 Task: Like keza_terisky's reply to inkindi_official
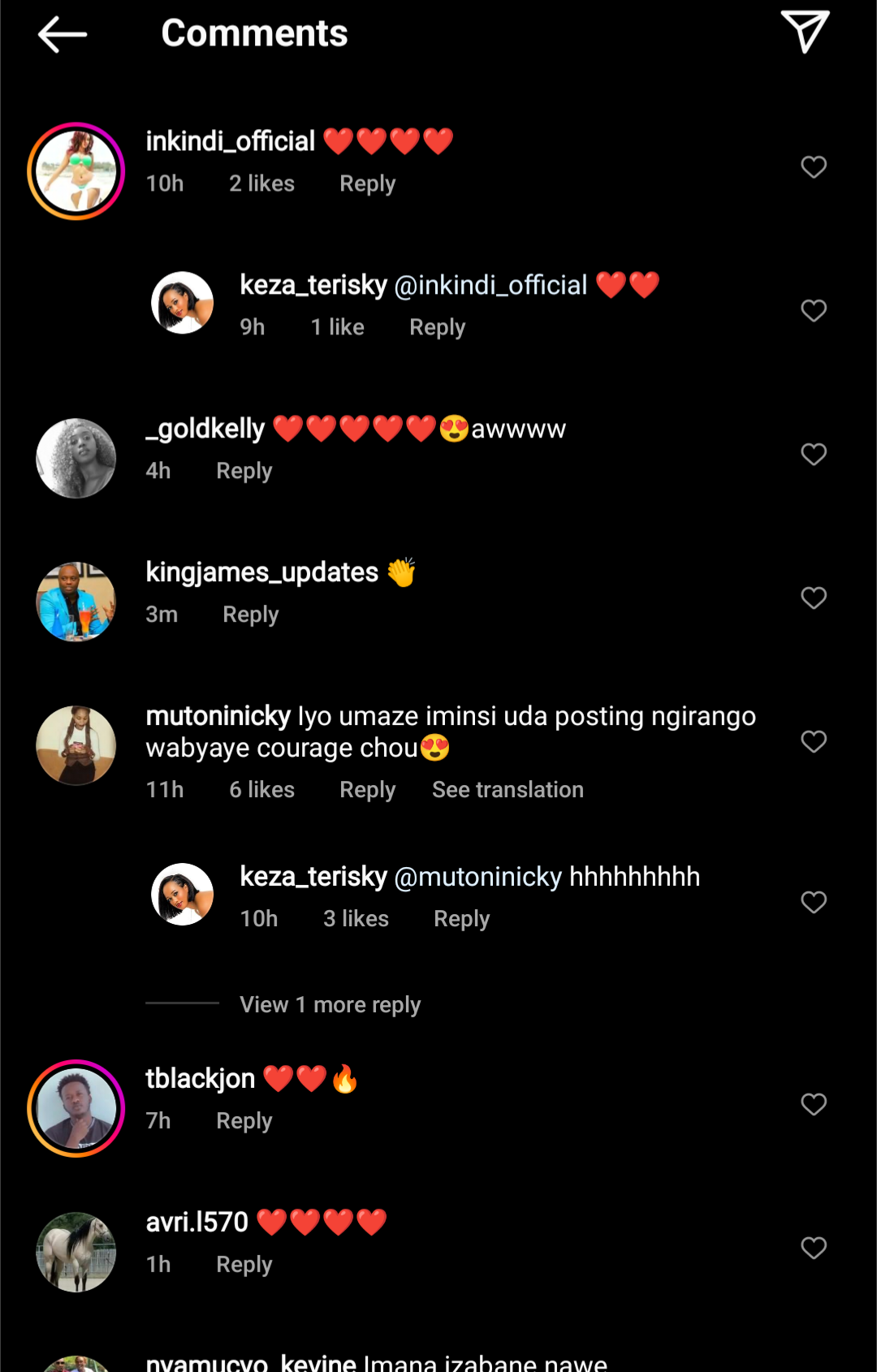[x=813, y=311]
